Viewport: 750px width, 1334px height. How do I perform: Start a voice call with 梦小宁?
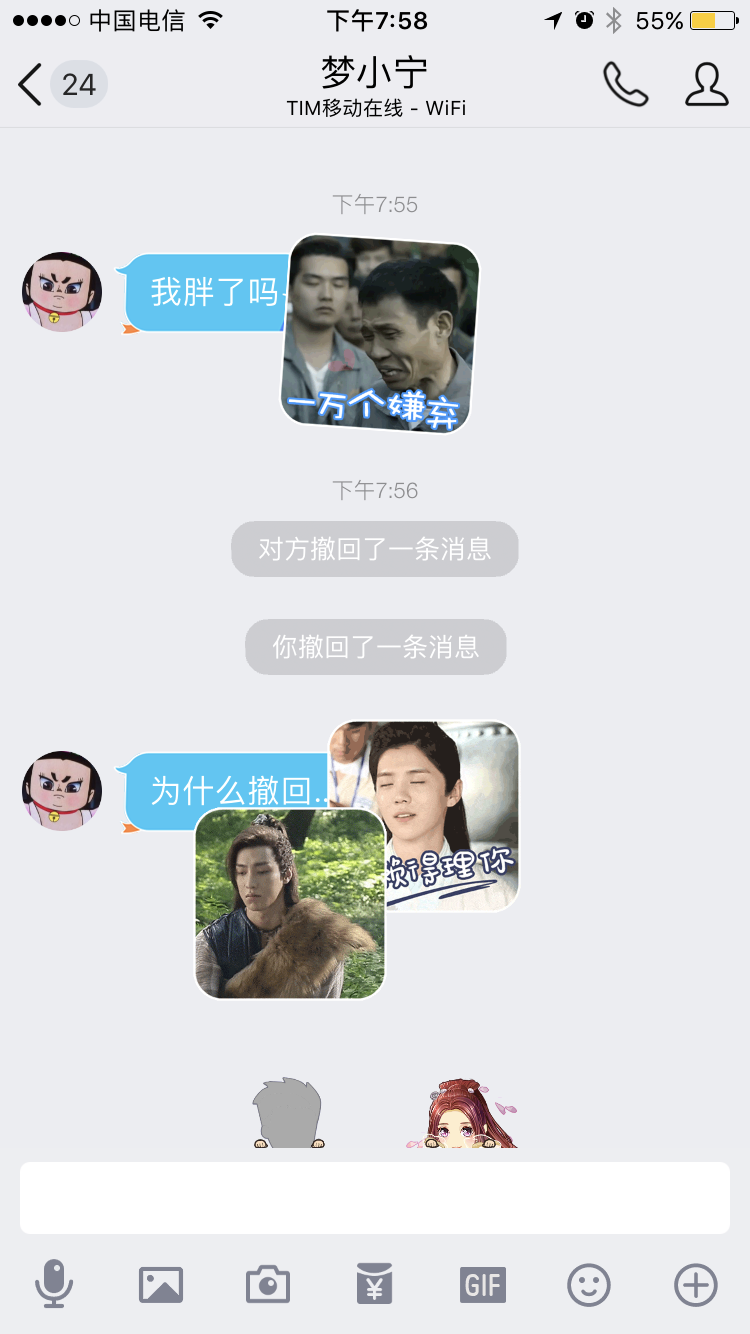(625, 85)
